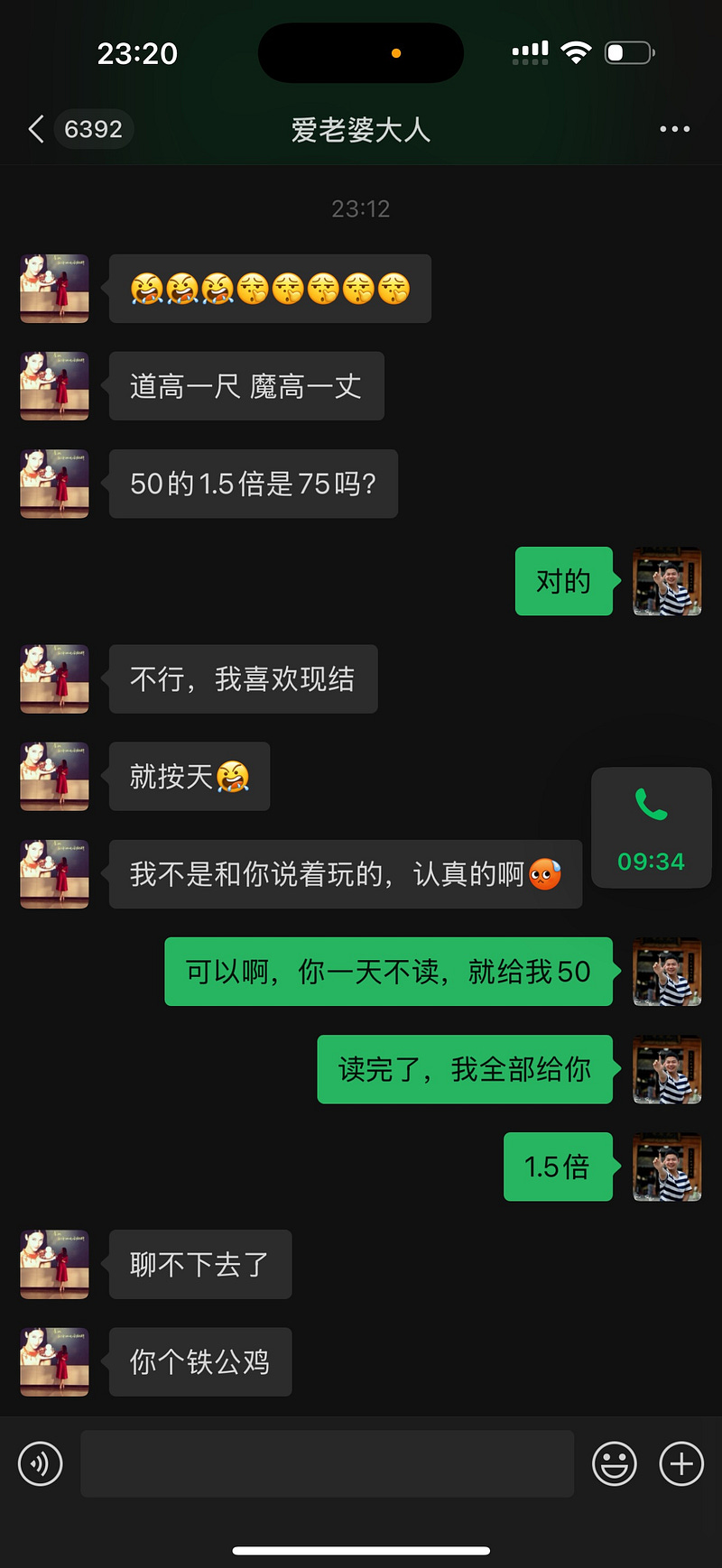
Task: Return to the ongoing 09:34 call
Action: coord(651,828)
